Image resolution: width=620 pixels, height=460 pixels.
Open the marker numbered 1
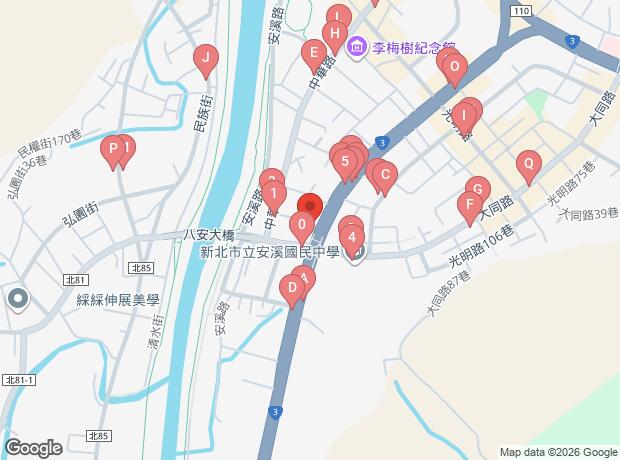coord(275,194)
